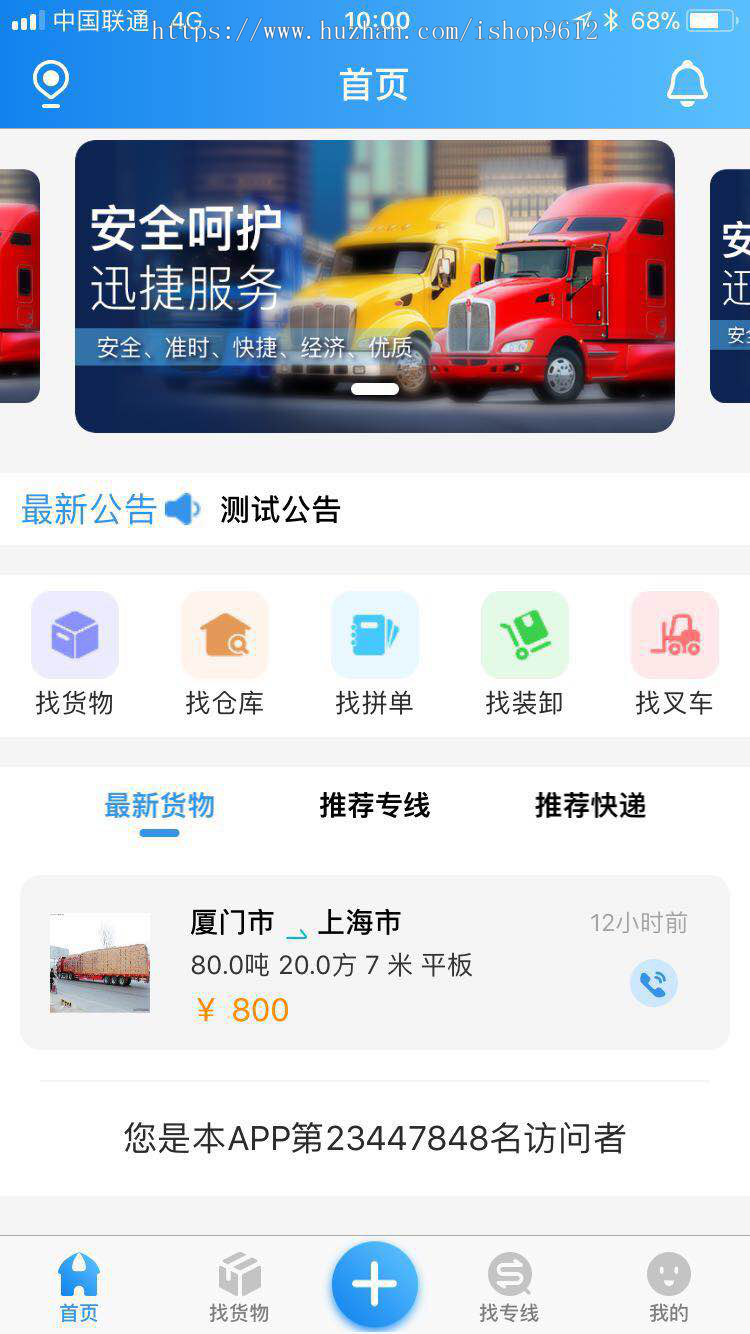Tap the notification bell icon
Viewport: 750px width, 1334px height.
pos(687,84)
